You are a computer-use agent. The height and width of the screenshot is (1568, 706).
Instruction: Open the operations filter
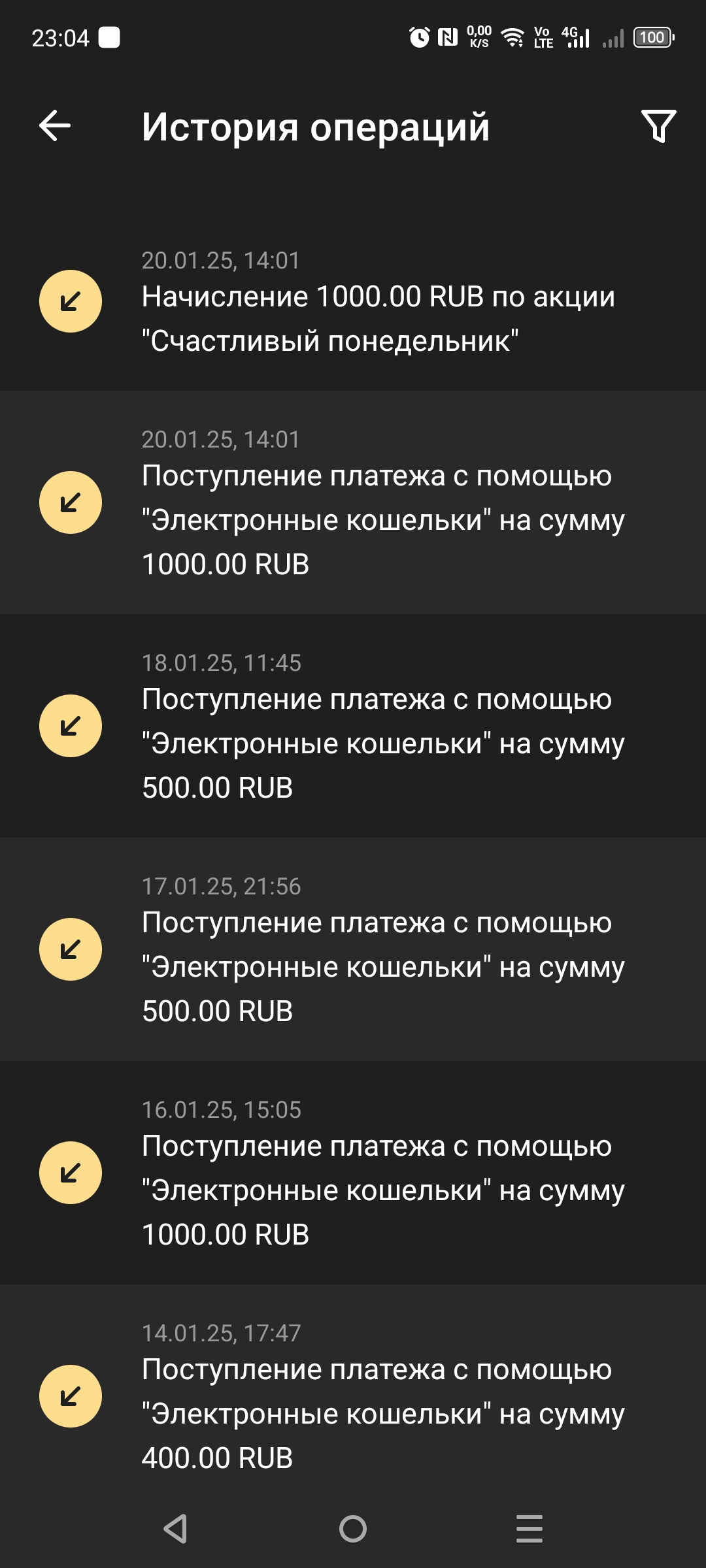tap(658, 125)
